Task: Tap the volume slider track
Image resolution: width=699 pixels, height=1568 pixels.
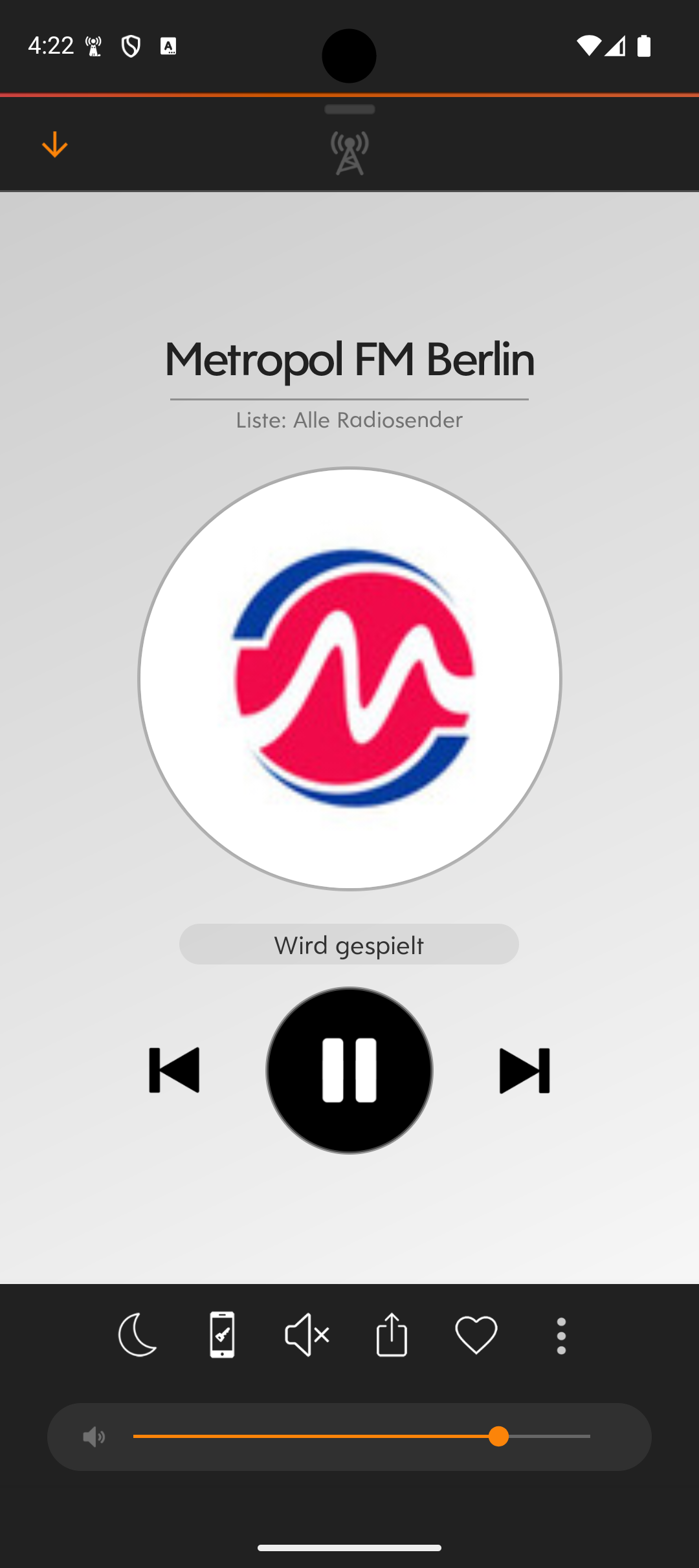Action: coord(361,1437)
